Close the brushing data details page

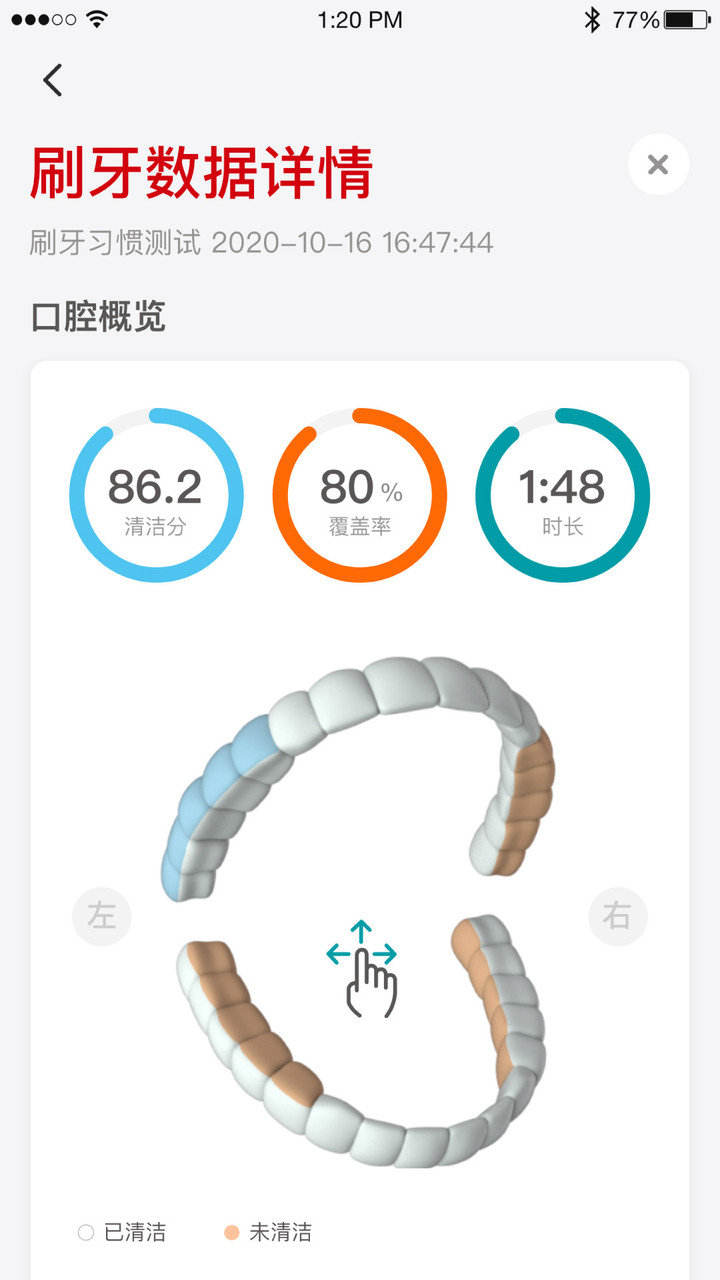tap(658, 165)
